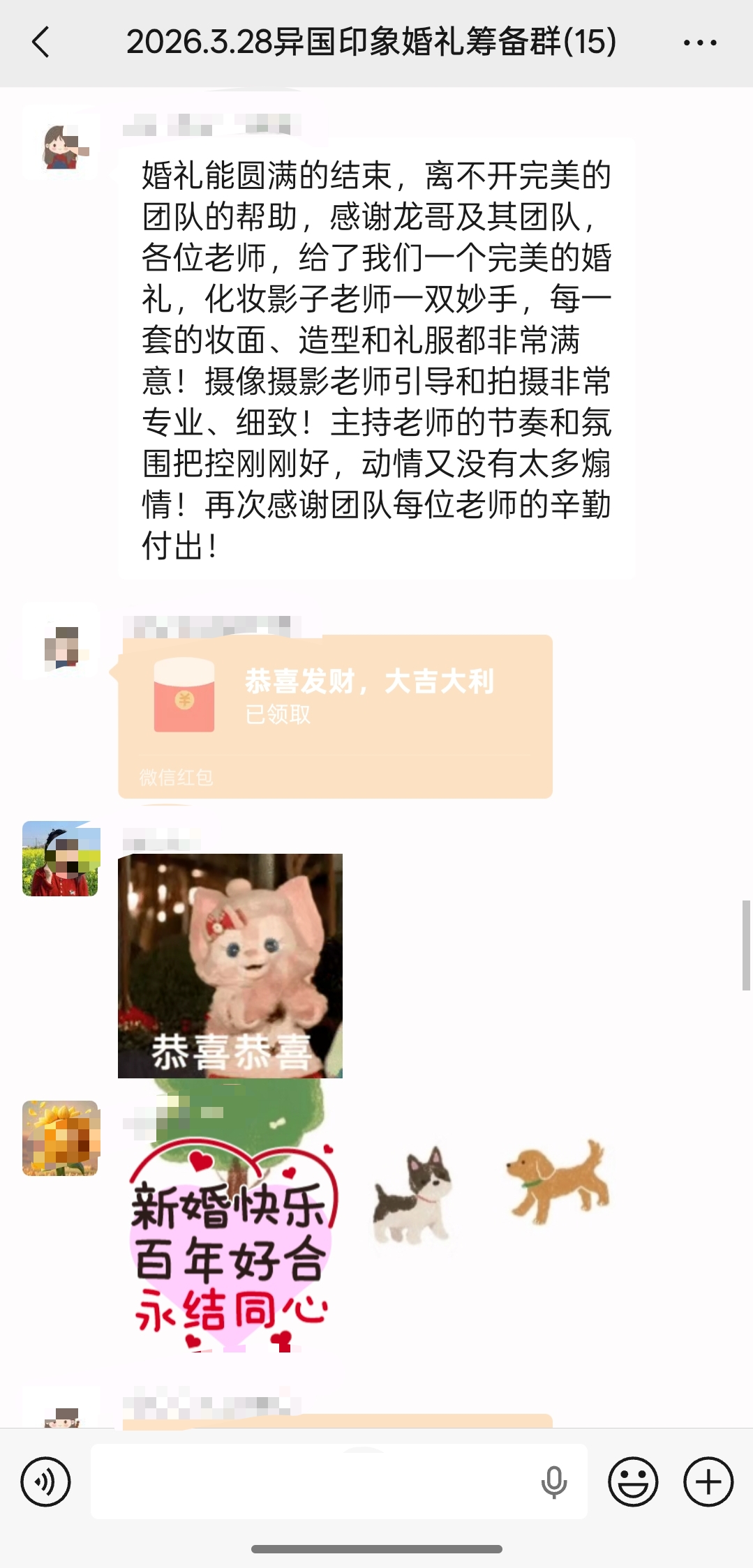753x1568 pixels.
Task: Open the emoji sticker panel
Action: [x=633, y=1482]
